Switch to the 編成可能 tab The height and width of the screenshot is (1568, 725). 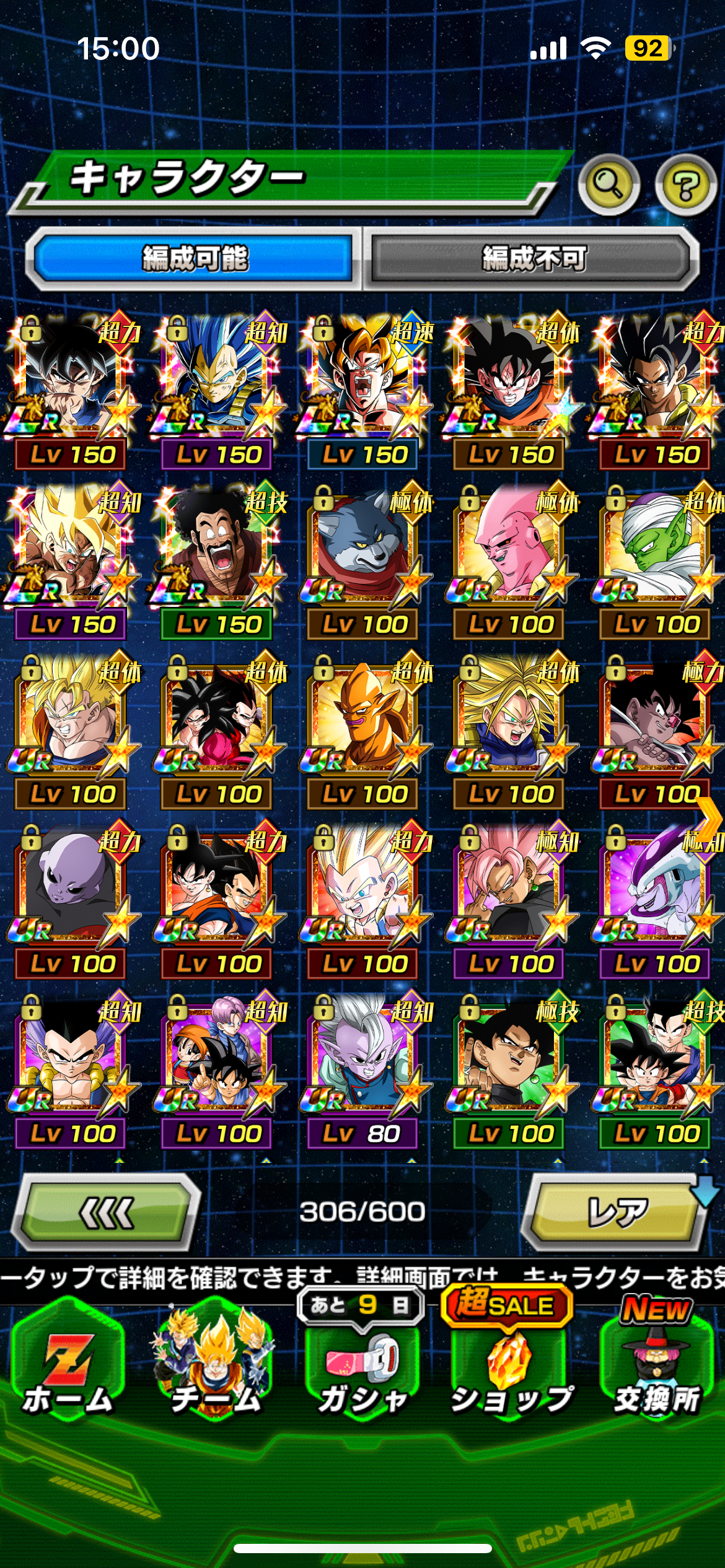click(194, 259)
